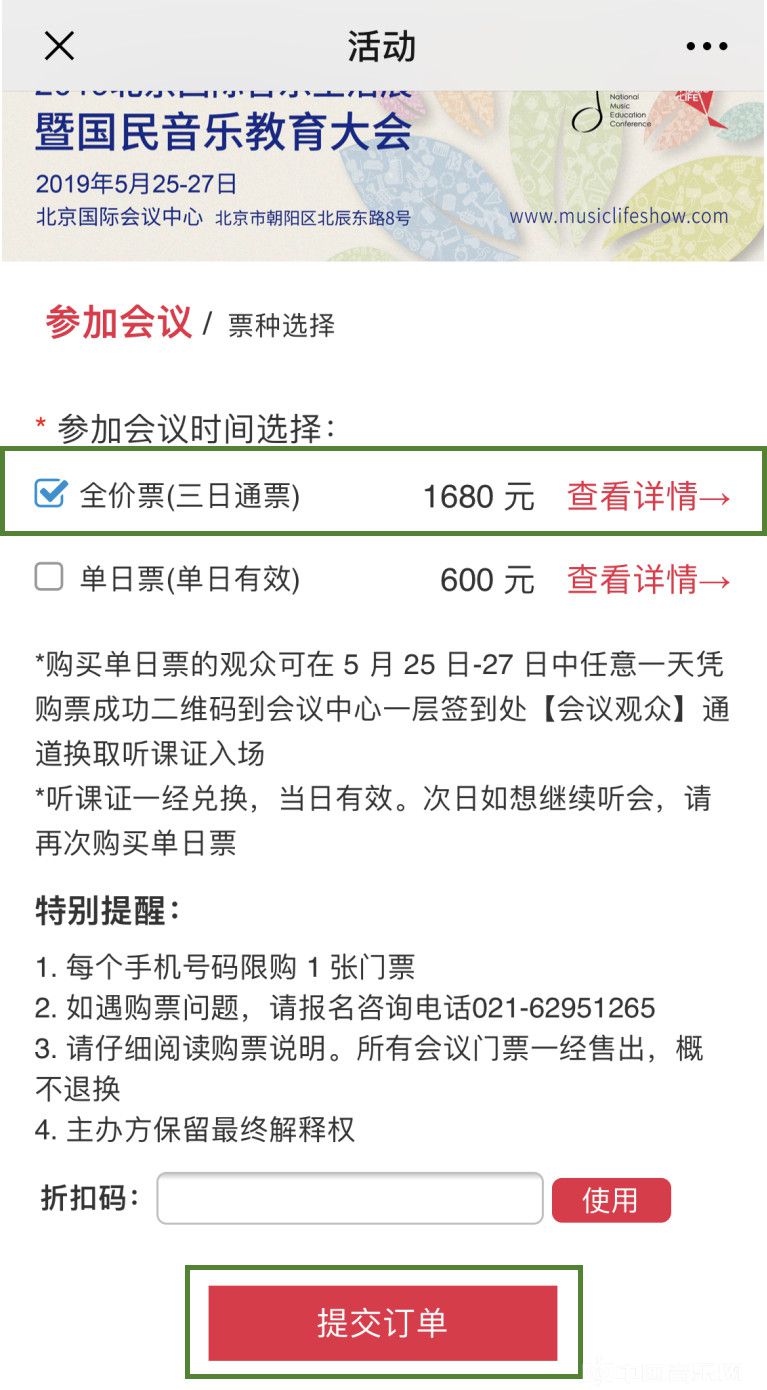Viewport: 767px width, 1390px height.
Task: Open the three-dot overflow menu
Action: point(706,46)
